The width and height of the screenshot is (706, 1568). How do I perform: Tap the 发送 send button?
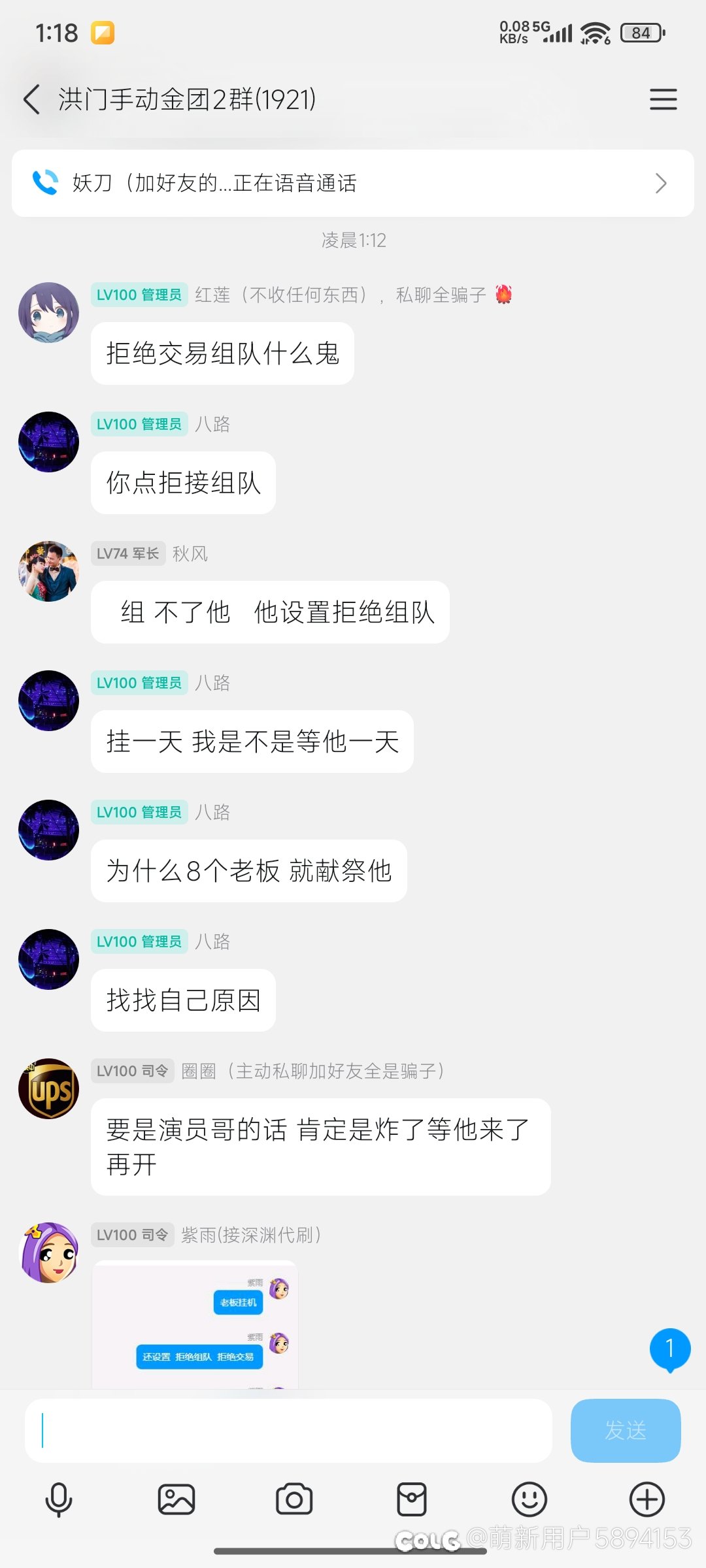(626, 1430)
